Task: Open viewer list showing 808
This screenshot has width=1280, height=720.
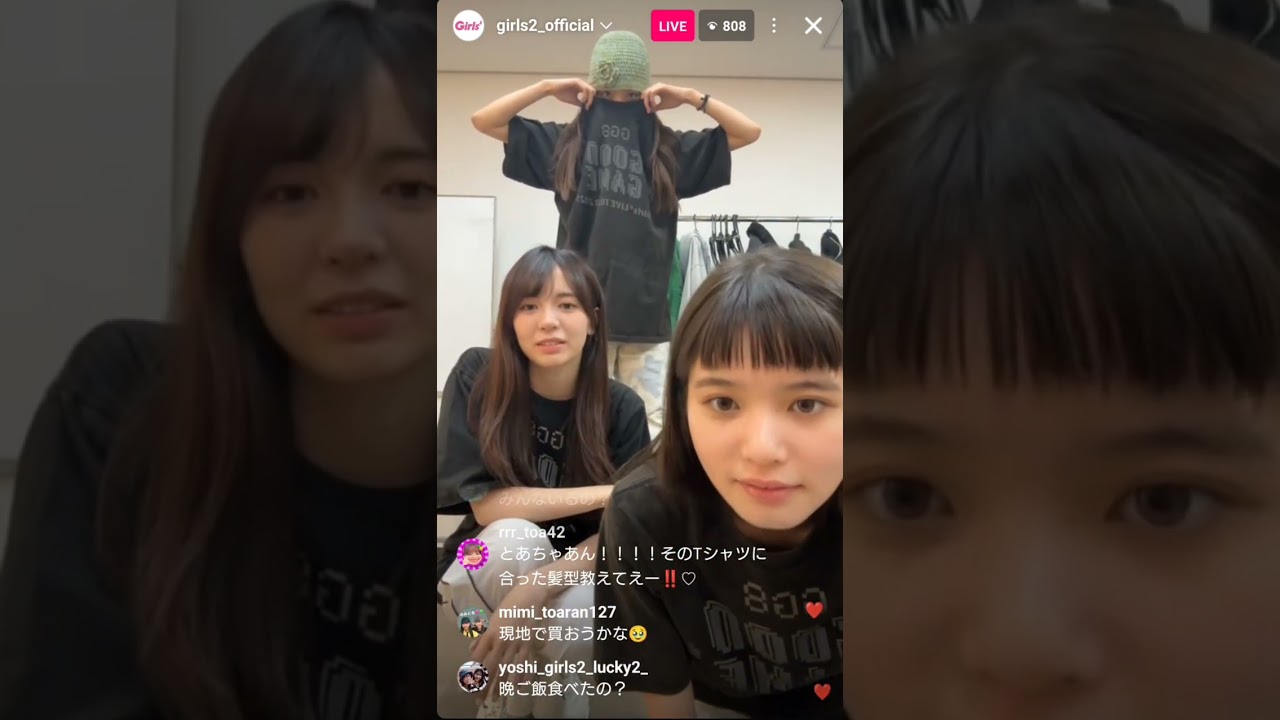Action: click(726, 26)
